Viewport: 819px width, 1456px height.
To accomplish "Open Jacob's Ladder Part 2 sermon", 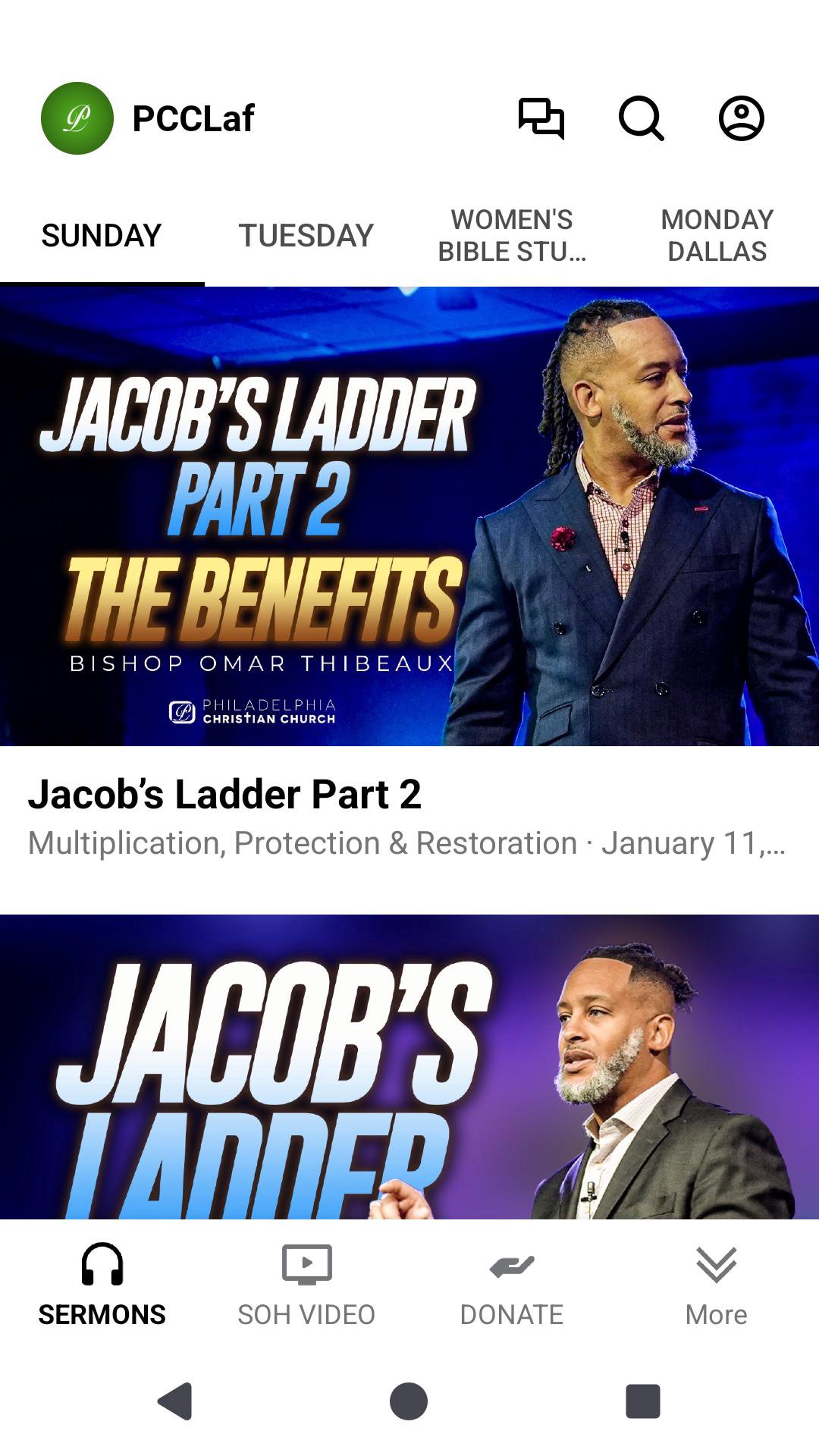I will point(409,516).
